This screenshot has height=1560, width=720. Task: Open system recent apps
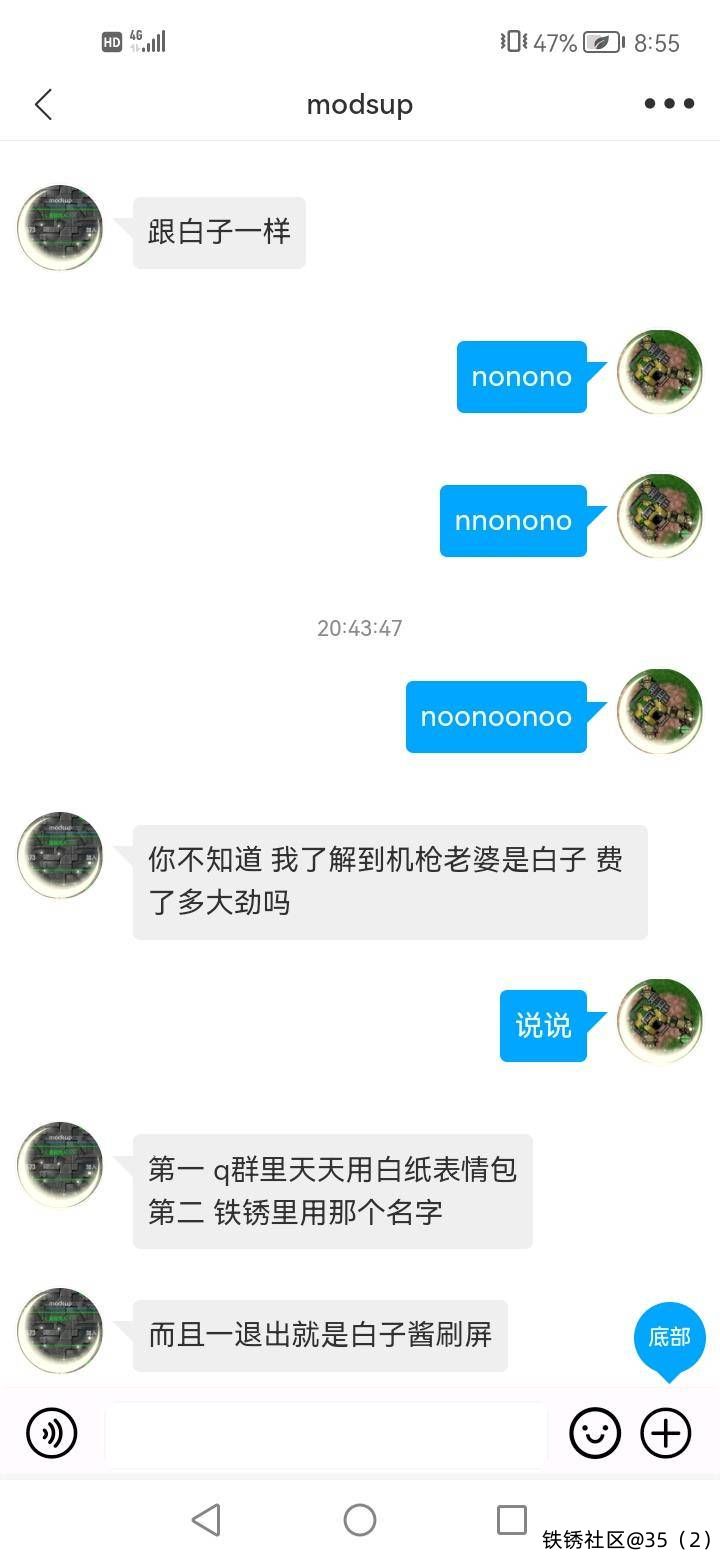[x=511, y=1520]
